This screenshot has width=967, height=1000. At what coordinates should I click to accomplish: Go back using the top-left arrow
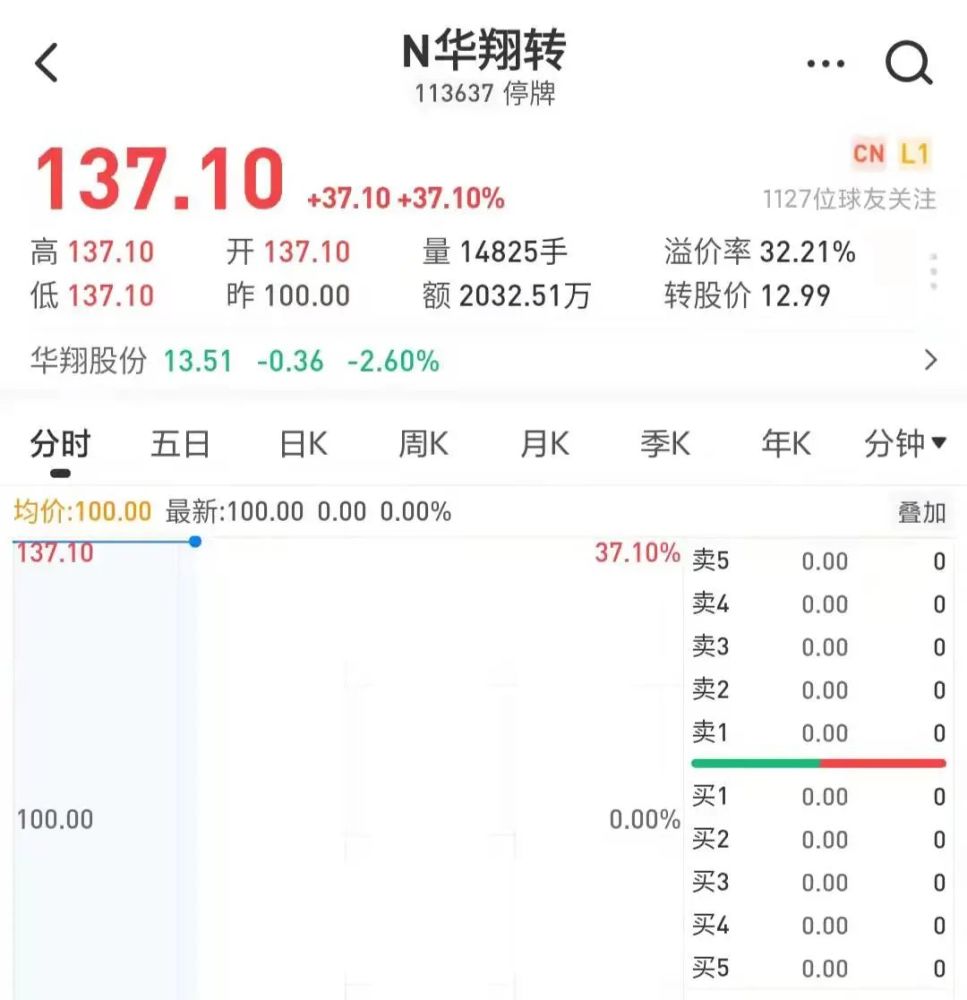47,64
